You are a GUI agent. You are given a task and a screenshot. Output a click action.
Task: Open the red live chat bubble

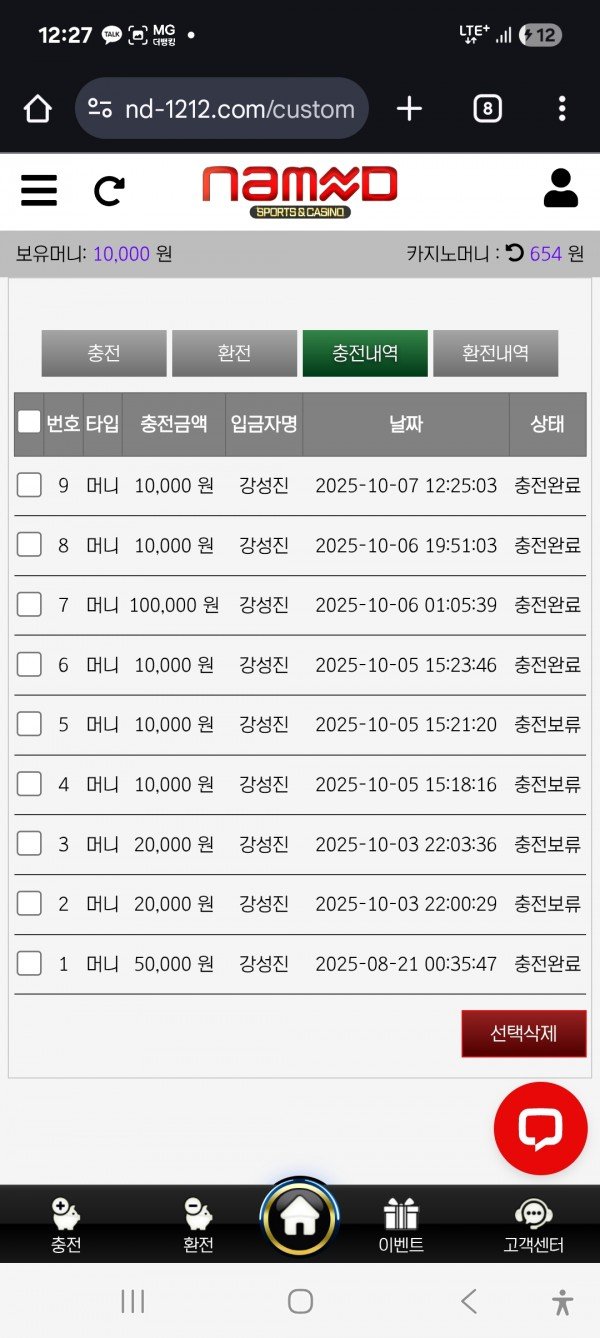(541, 1128)
